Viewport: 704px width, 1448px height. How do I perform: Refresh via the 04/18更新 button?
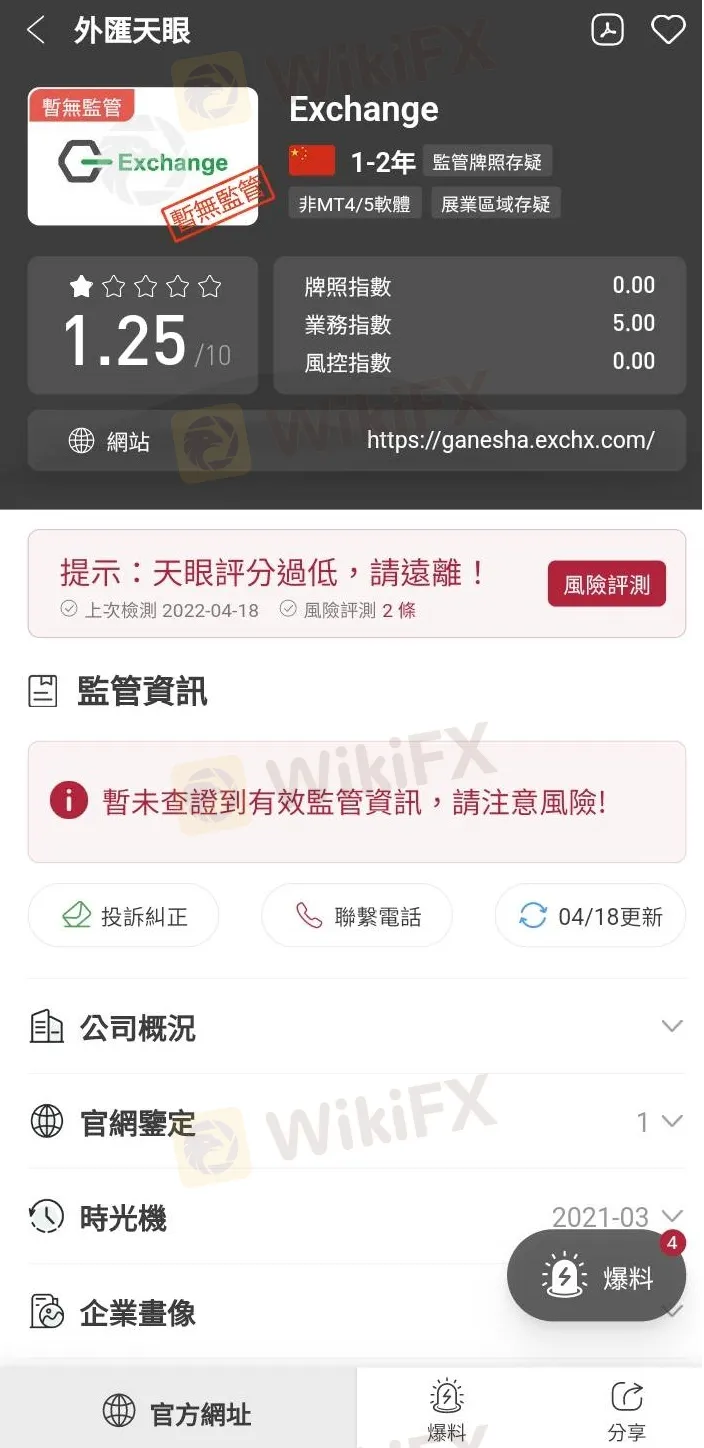coord(590,915)
